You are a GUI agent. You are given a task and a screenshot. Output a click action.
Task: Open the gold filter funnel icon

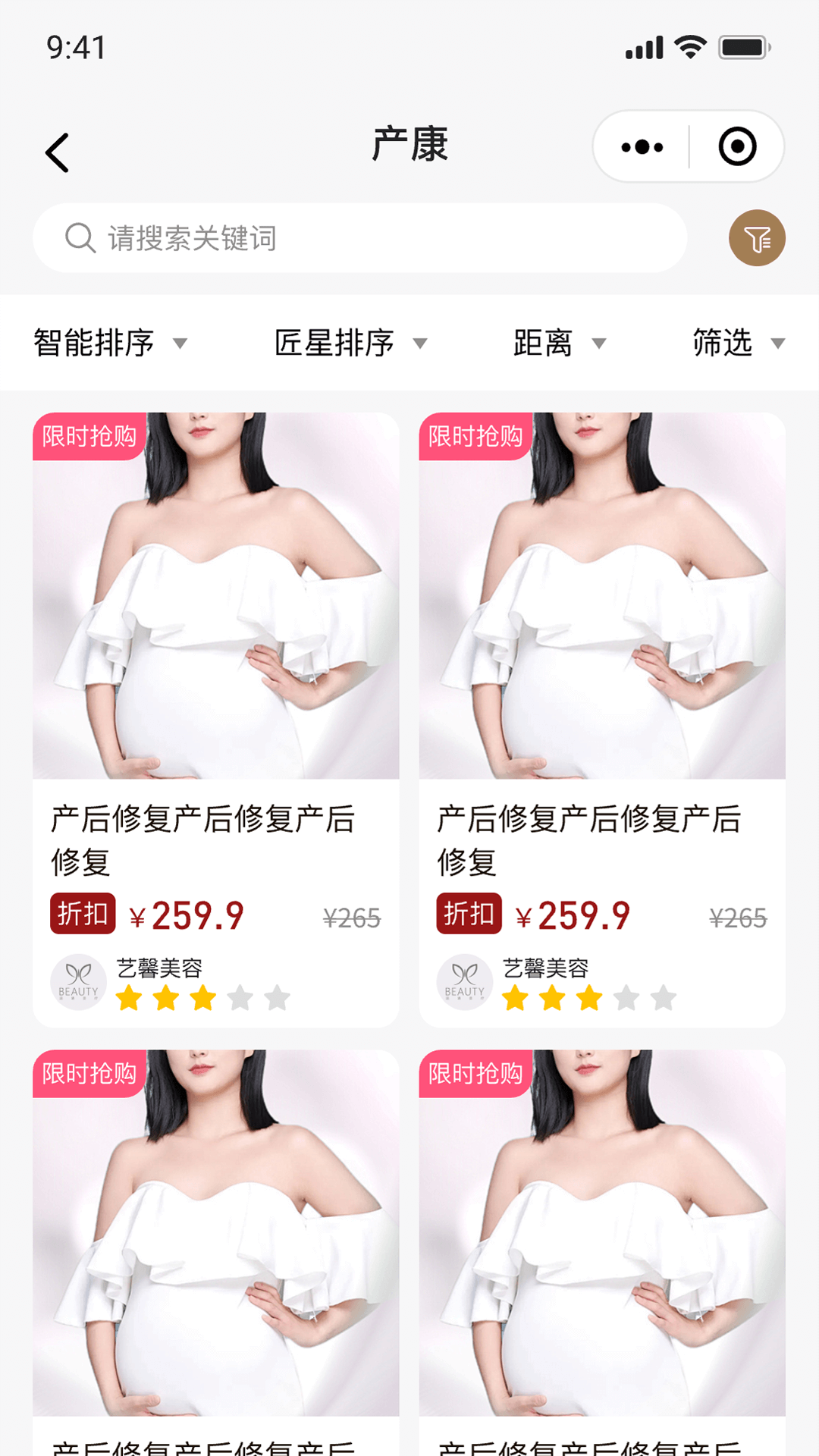pyautogui.click(x=756, y=237)
